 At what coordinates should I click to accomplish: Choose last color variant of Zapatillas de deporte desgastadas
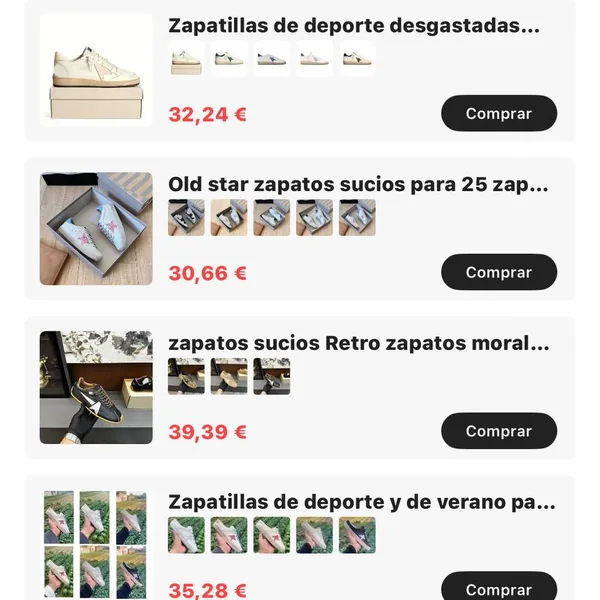click(x=357, y=59)
